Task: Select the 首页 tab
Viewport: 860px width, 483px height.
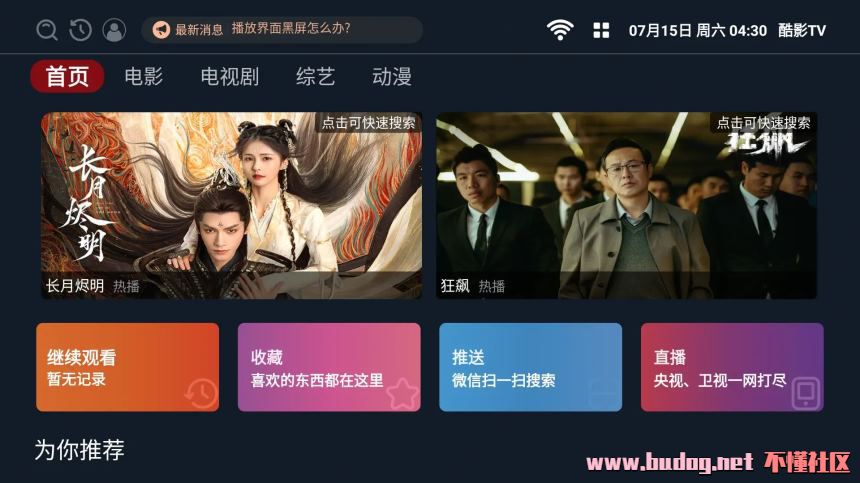Action: click(67, 76)
